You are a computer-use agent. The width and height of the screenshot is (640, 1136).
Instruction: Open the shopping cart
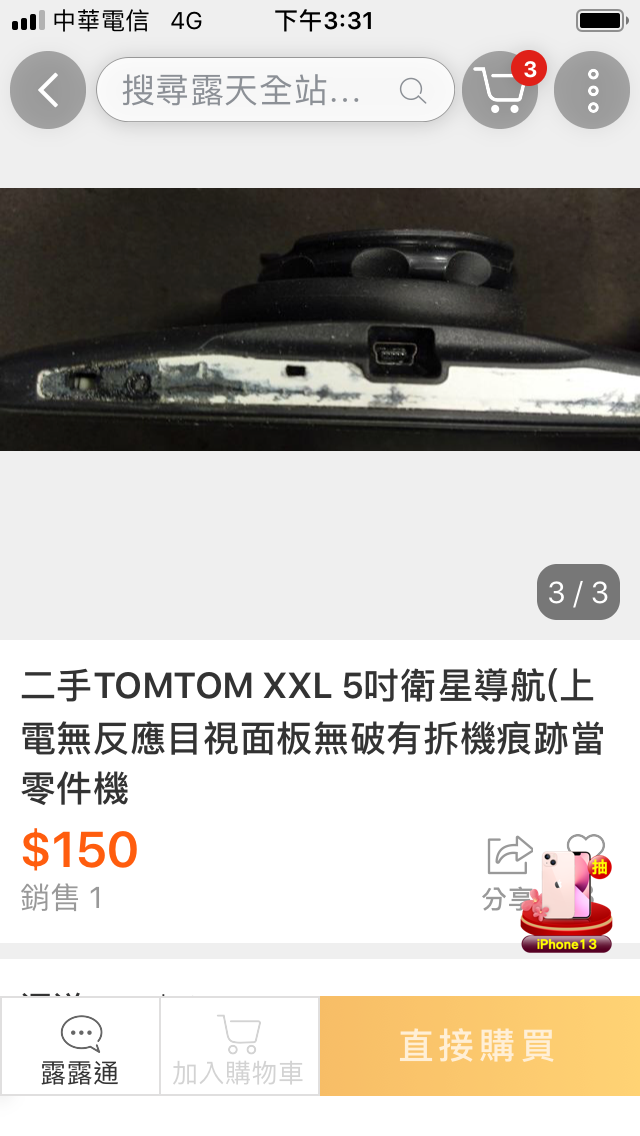coord(500,90)
